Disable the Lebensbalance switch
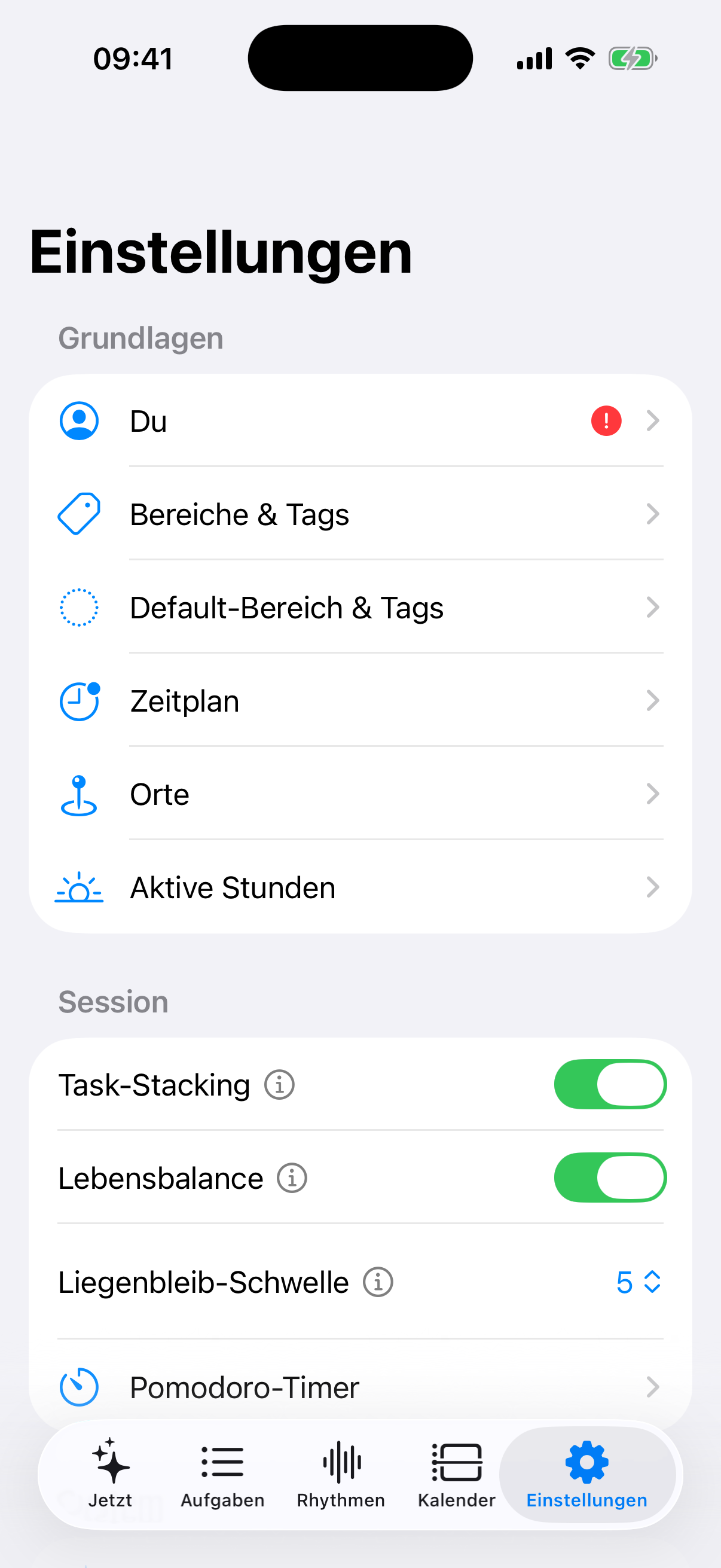The width and height of the screenshot is (721, 1568). (x=610, y=1177)
